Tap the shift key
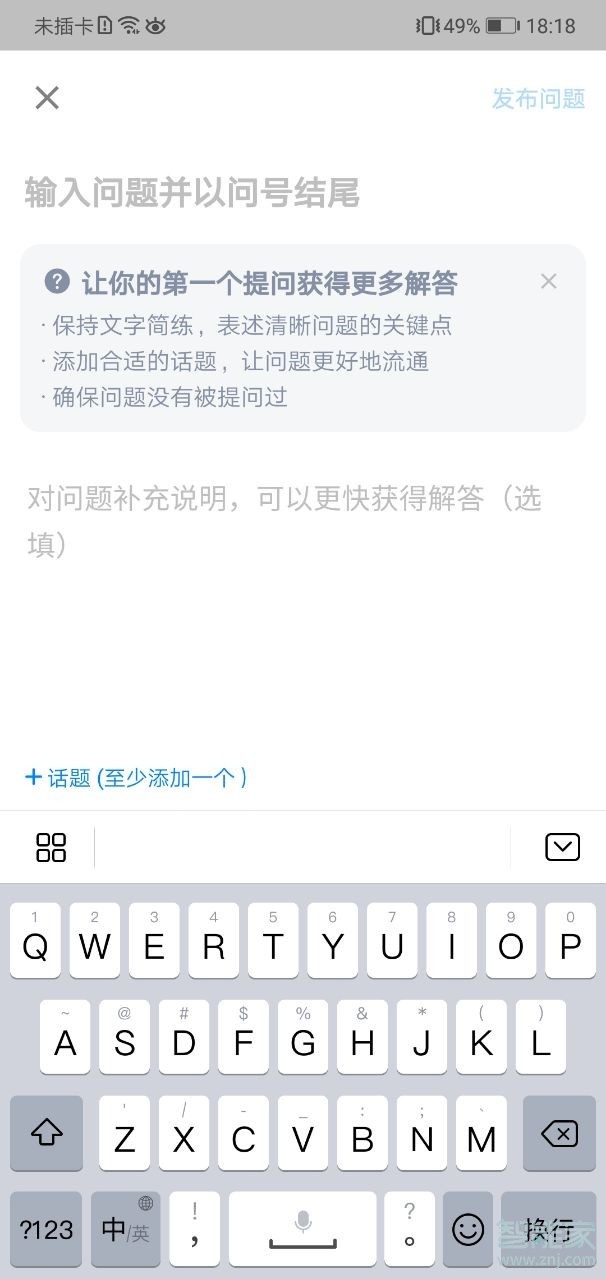Image resolution: width=606 pixels, height=1279 pixels. tap(47, 1133)
